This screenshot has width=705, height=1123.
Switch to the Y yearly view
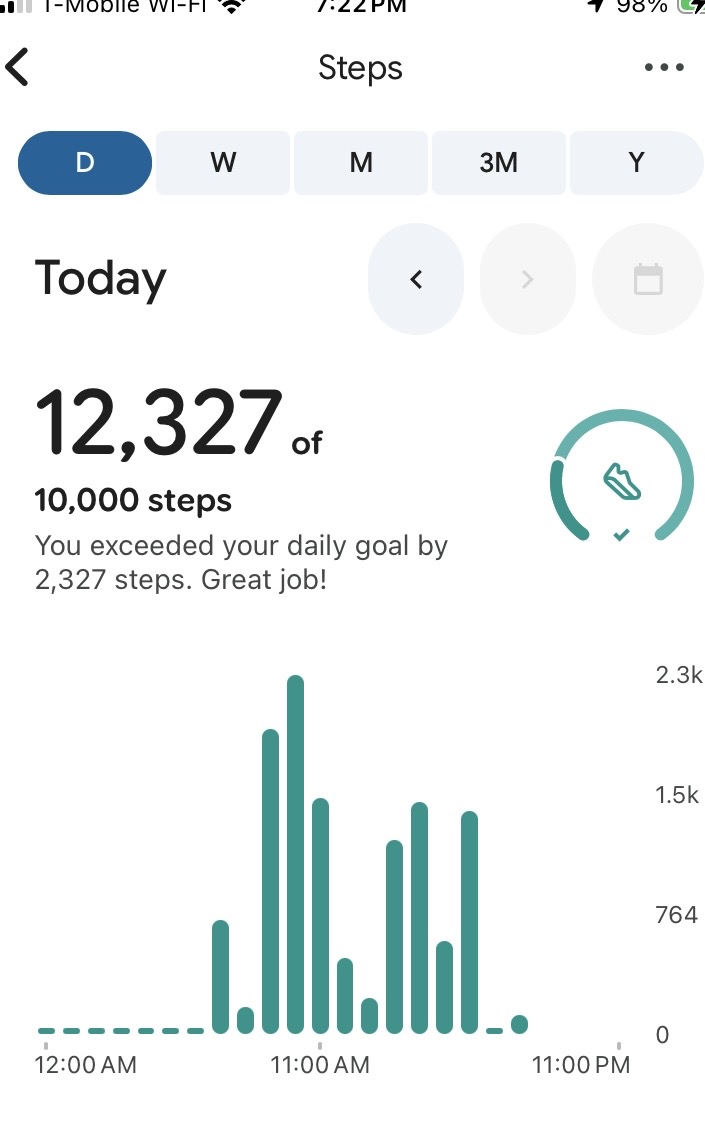coord(636,163)
